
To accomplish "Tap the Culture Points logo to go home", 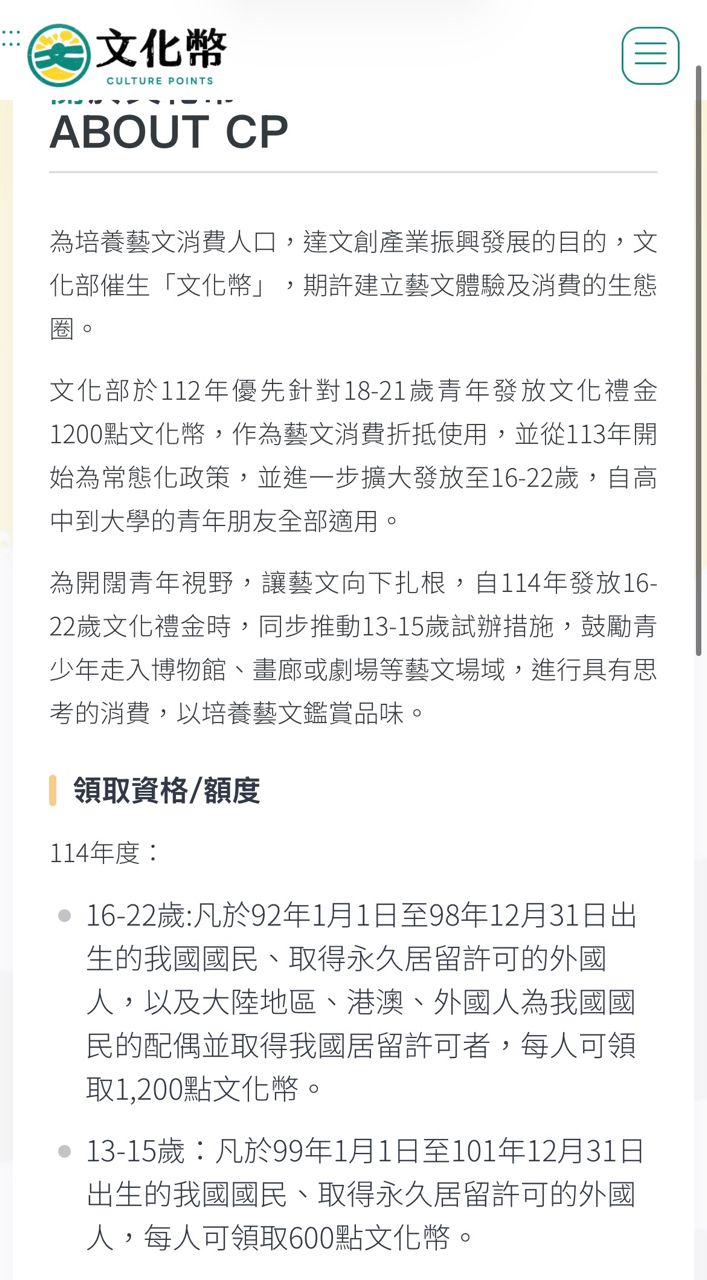I will pos(128,54).
